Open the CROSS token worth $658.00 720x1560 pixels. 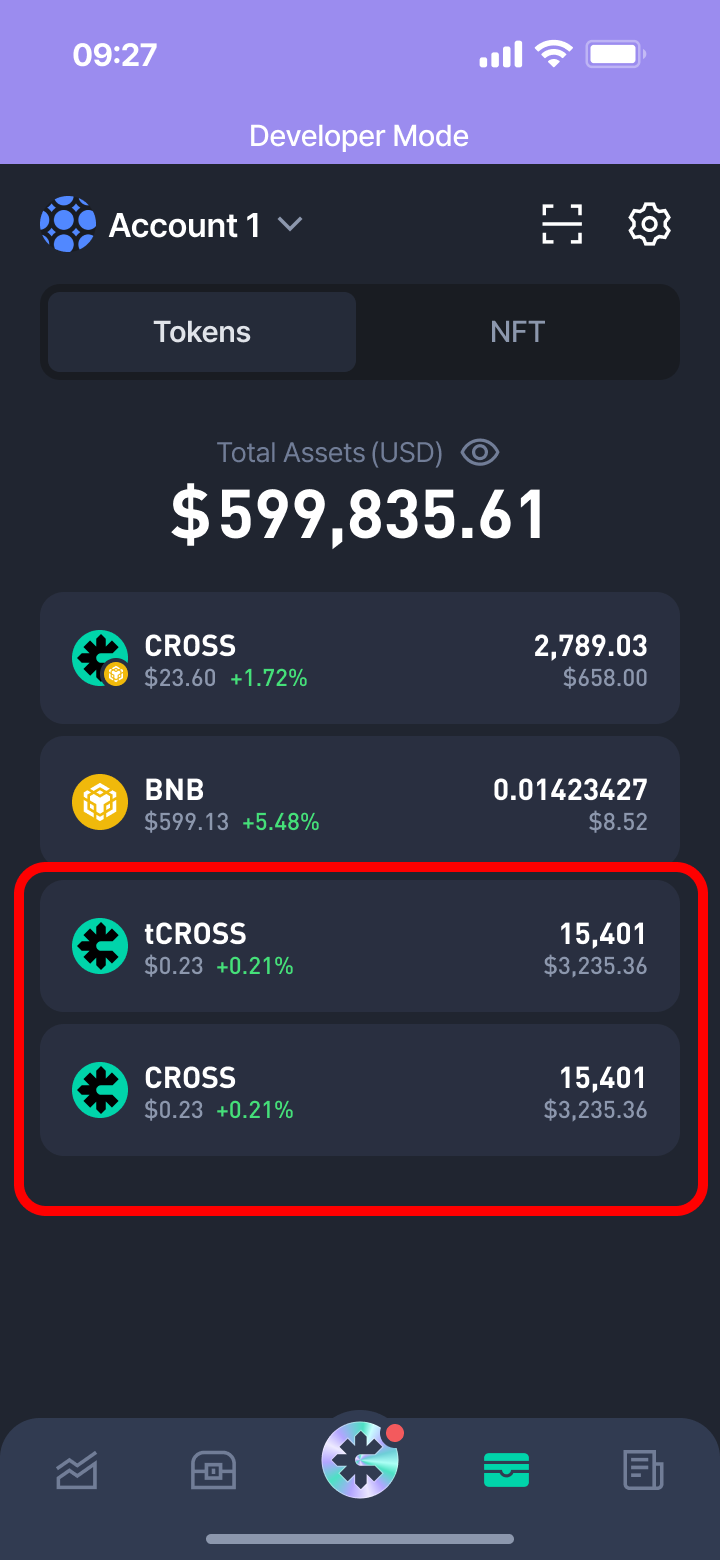click(x=360, y=659)
